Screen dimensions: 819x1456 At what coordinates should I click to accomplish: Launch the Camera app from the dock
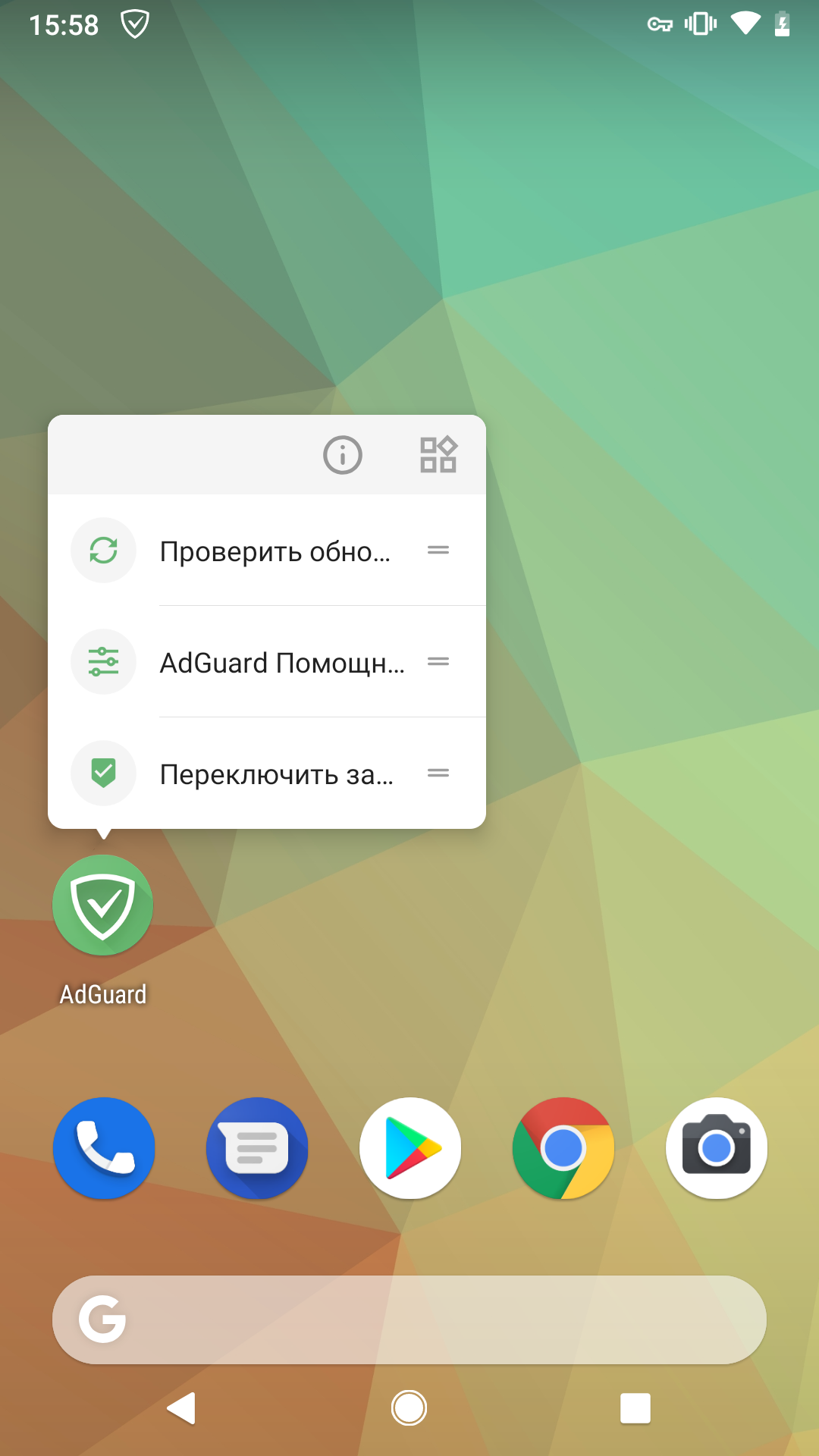click(717, 1148)
